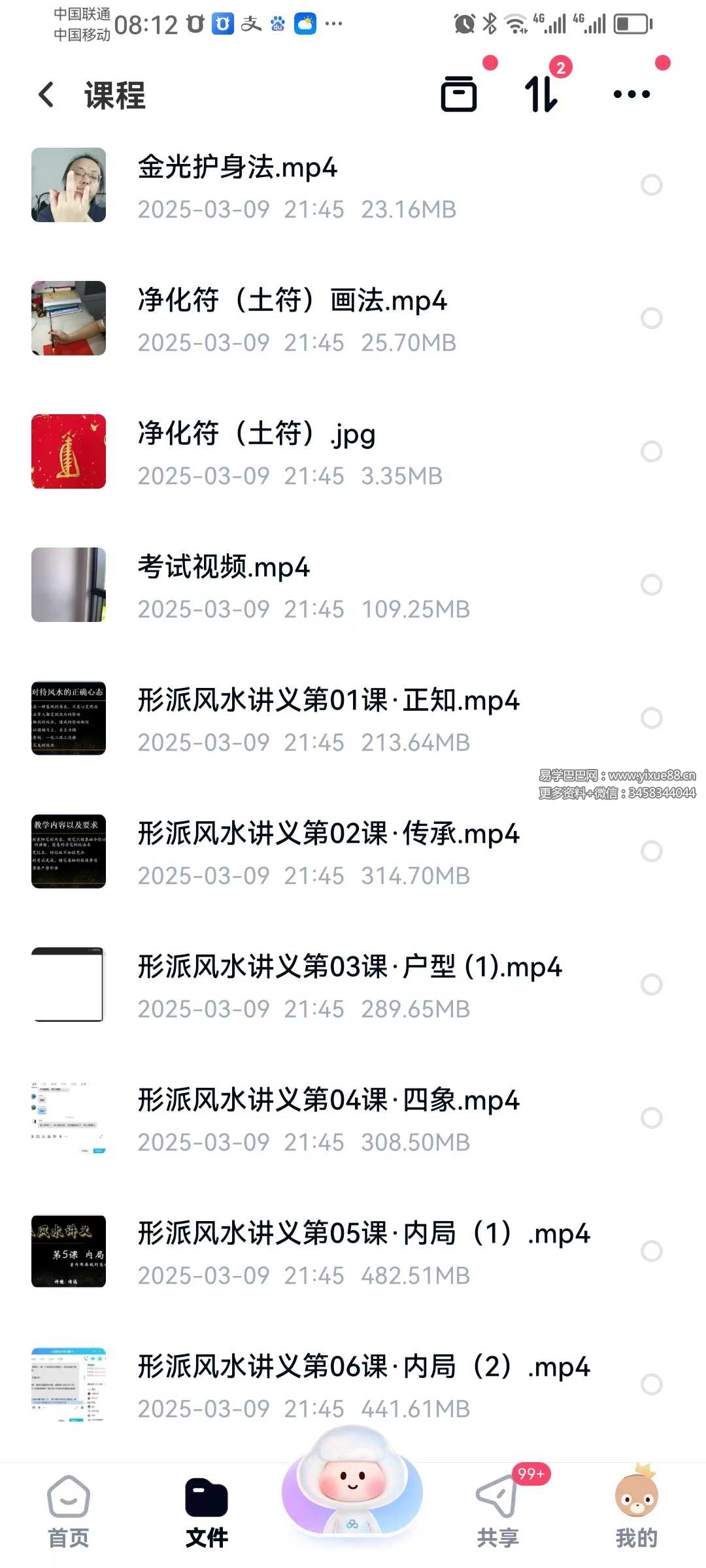Select the circle for 第05课·内局（1）.mp4

pos(651,1251)
